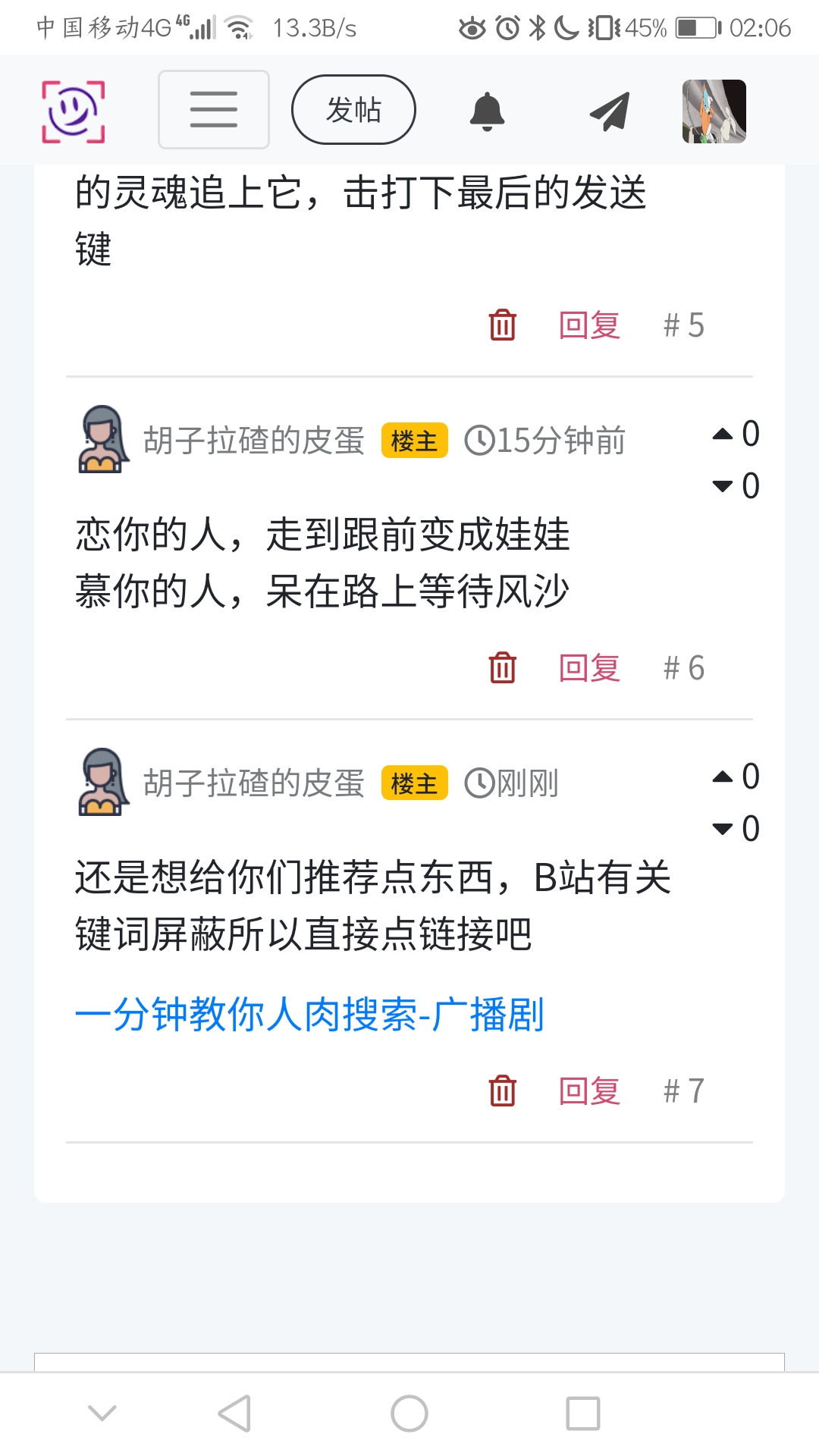
Task: View 胡子拉碴的皮蛋's profile from reply #6
Action: pos(253,441)
